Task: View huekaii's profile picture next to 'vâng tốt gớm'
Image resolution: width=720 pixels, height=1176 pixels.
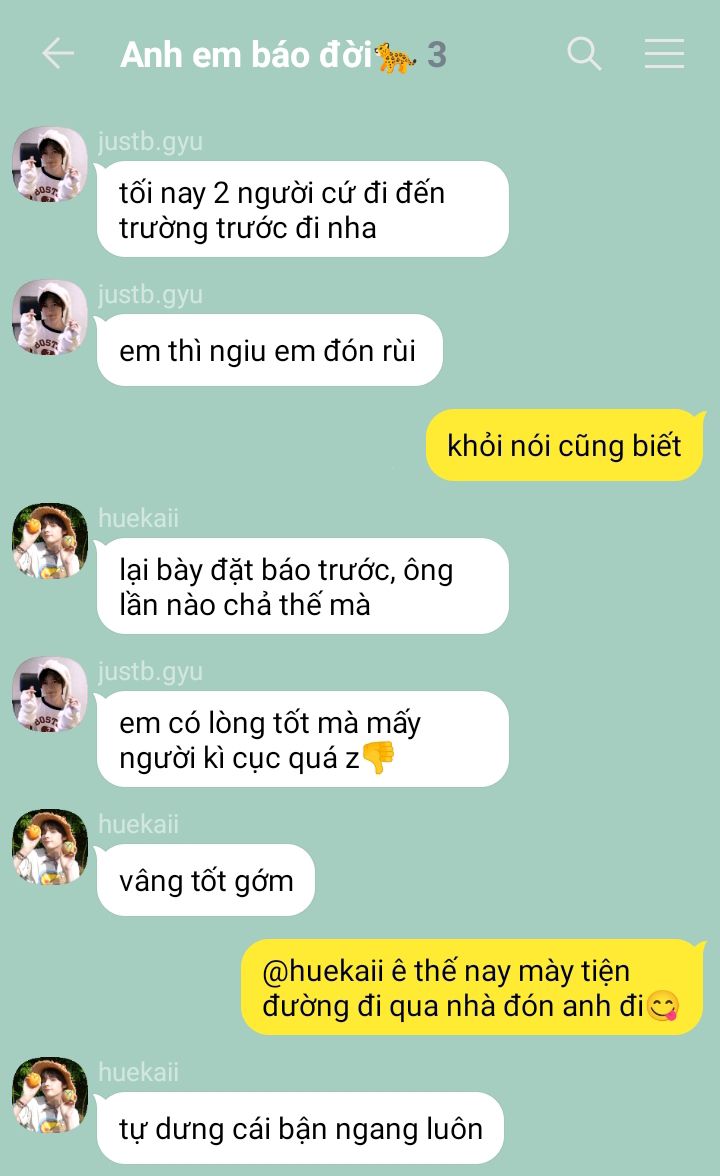Action: (x=50, y=848)
